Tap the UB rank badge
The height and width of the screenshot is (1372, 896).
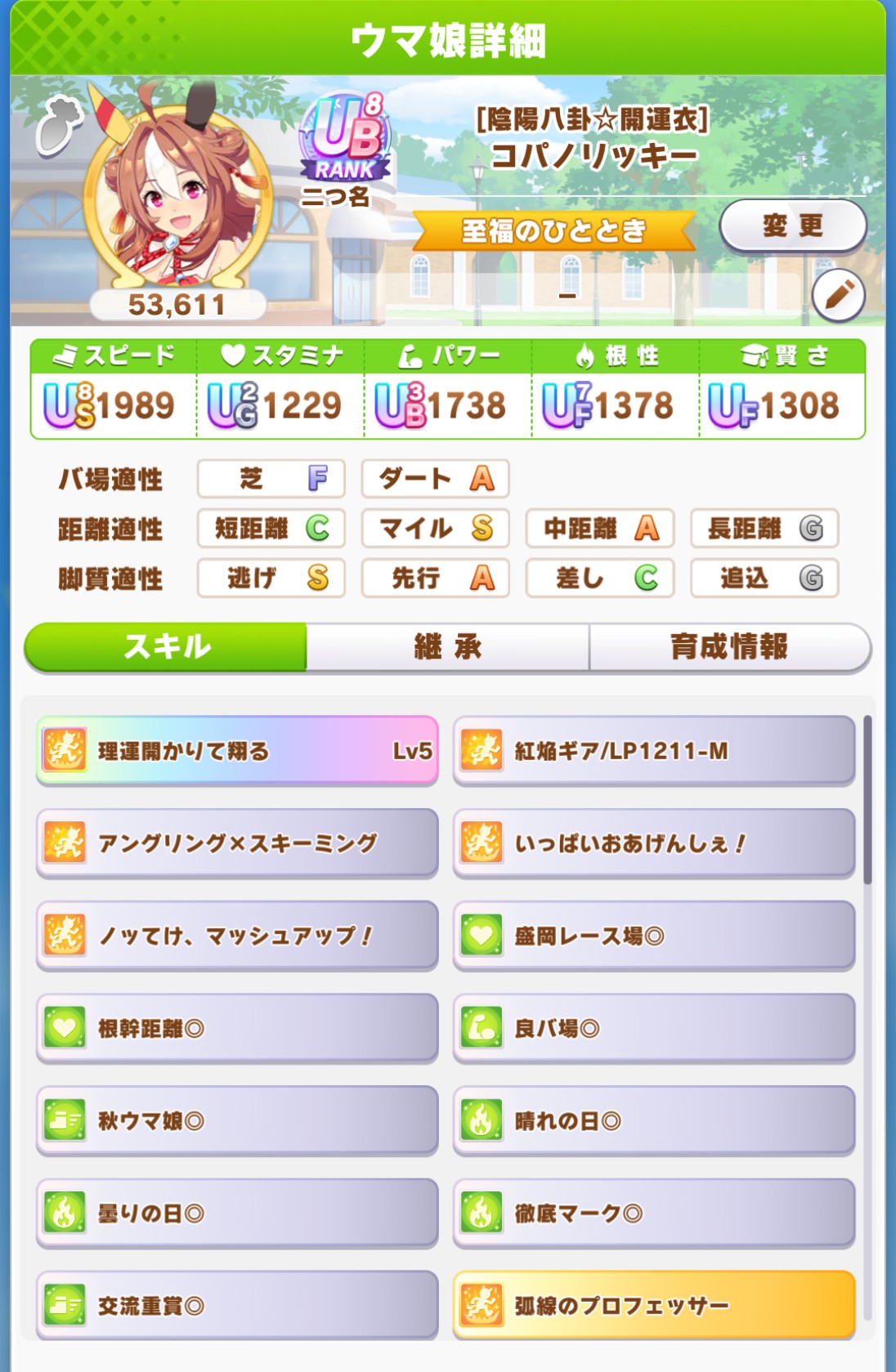(x=346, y=137)
